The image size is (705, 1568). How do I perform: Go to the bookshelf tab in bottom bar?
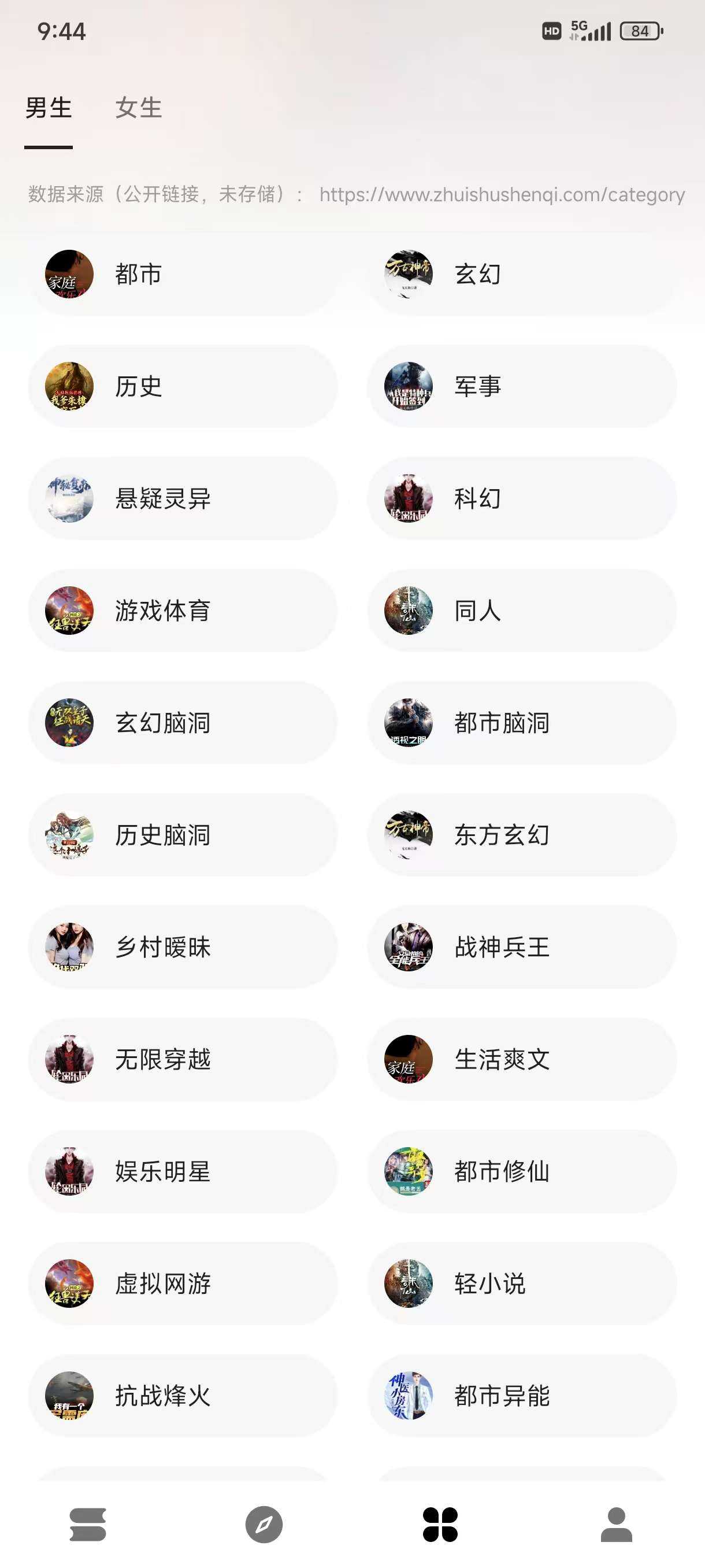[88, 1524]
